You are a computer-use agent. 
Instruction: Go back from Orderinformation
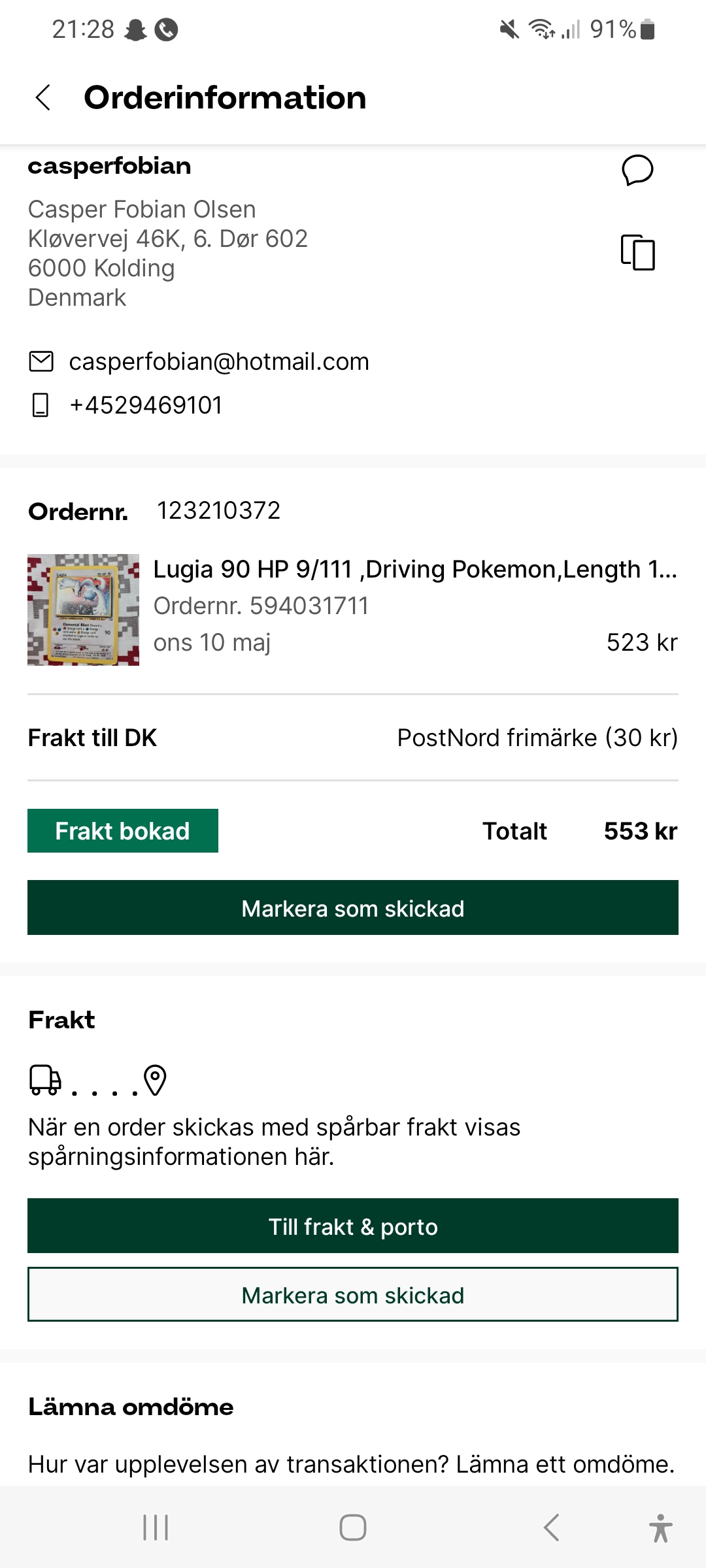[43, 98]
